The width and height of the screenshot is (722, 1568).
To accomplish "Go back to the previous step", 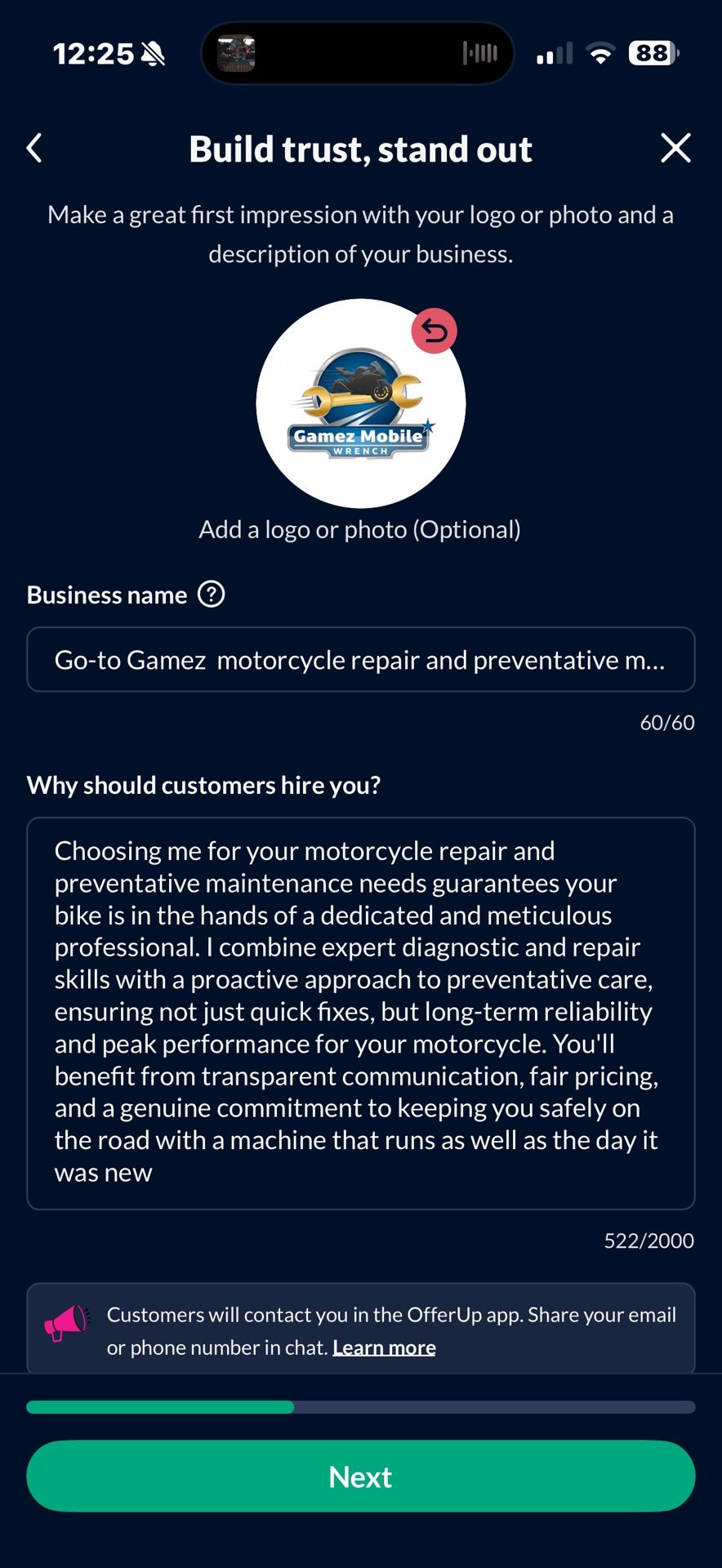I will 34,149.
